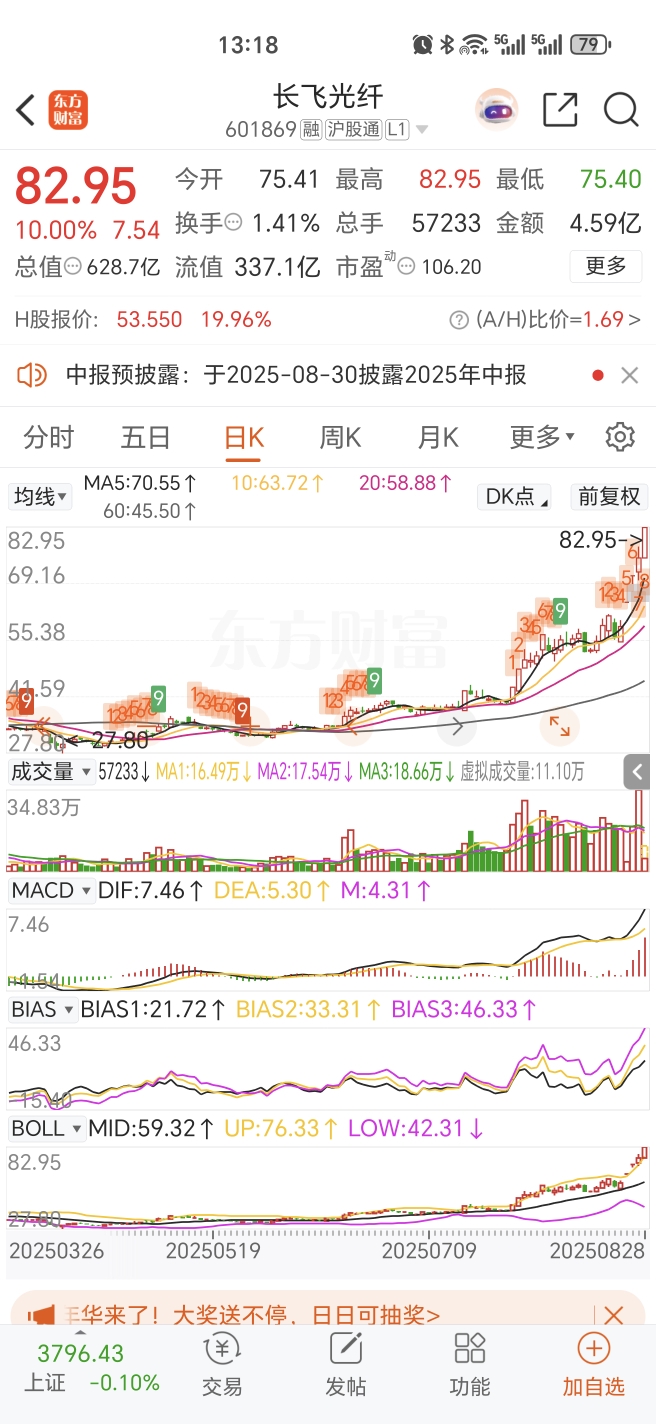Tap the 更多 button beside 市盈

point(606,266)
